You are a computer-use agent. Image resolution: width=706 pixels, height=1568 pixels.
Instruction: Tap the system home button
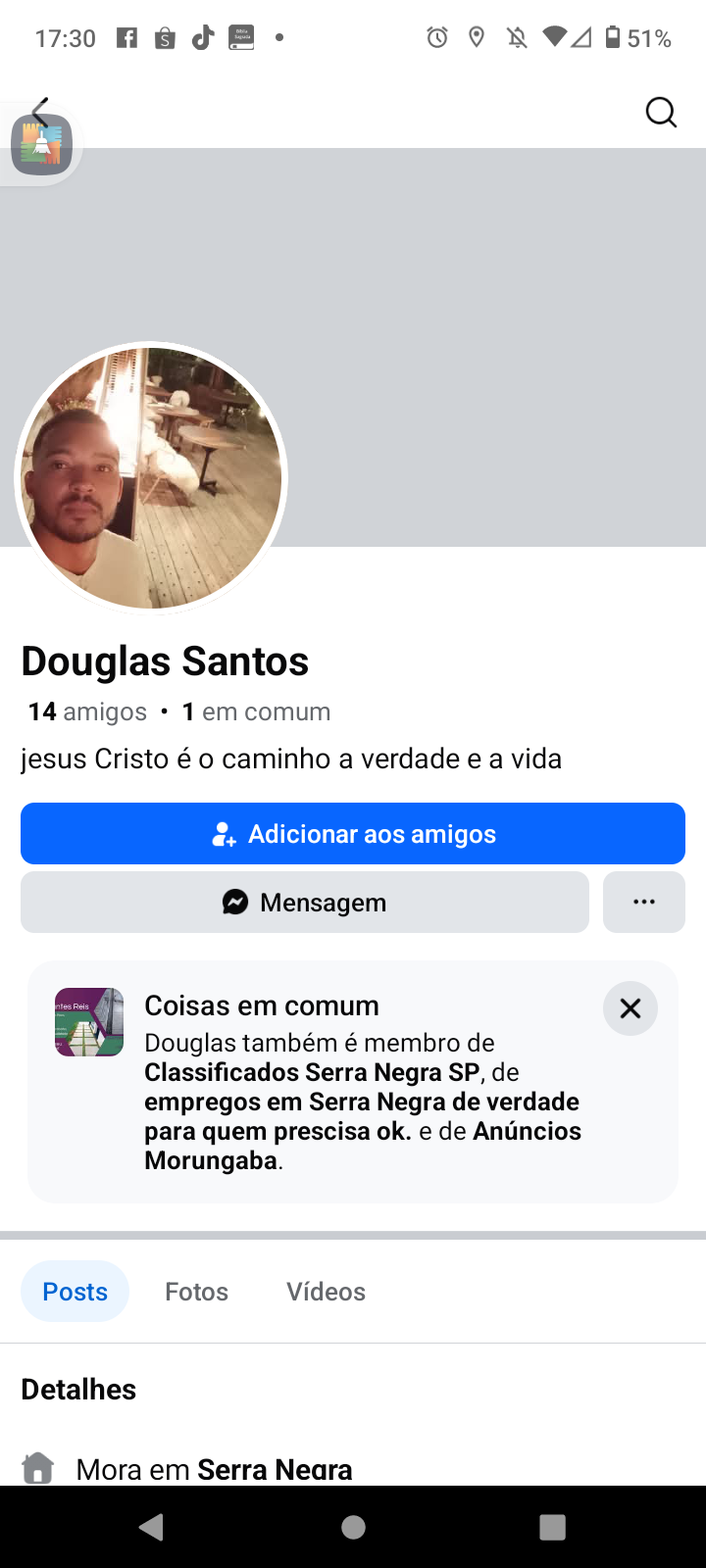(x=353, y=1527)
